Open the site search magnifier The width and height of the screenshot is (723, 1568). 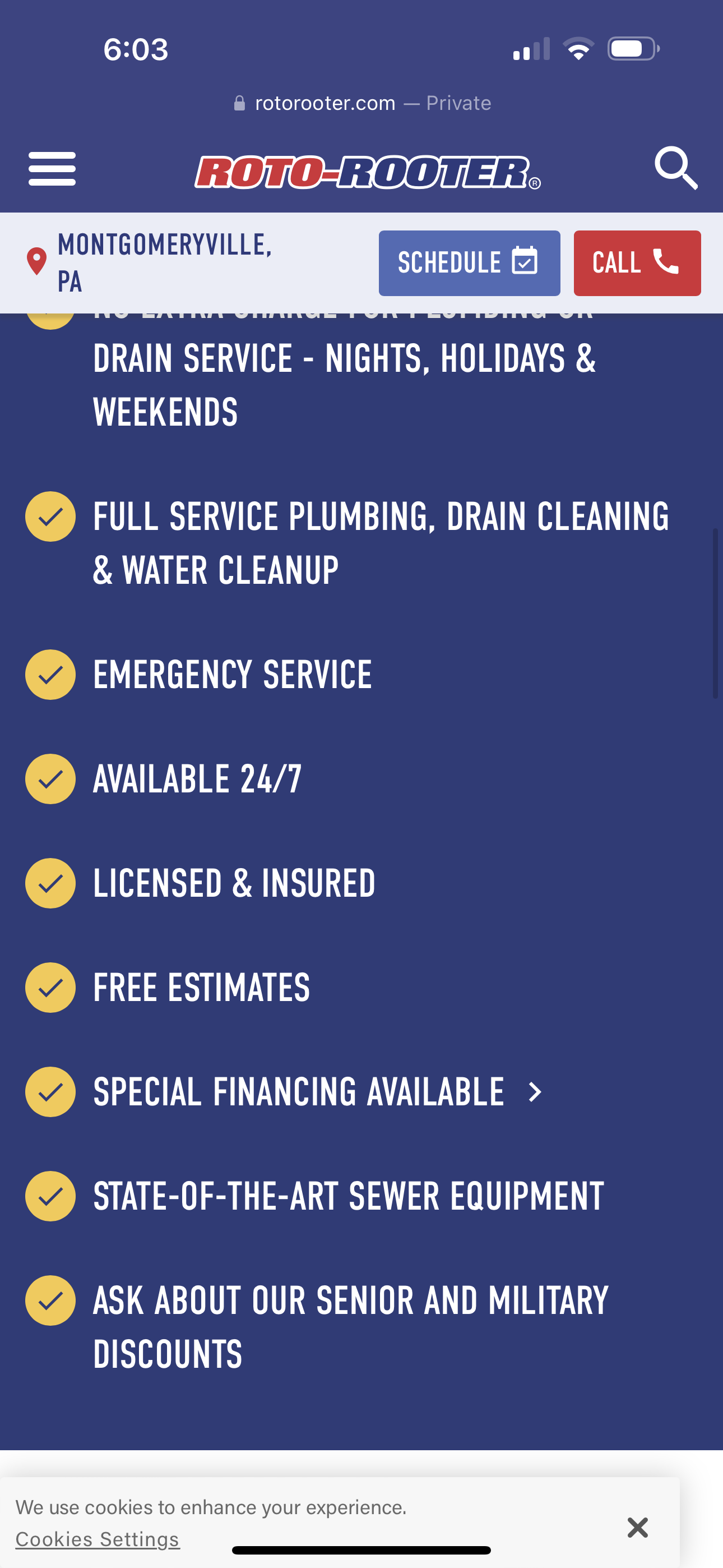point(675,168)
